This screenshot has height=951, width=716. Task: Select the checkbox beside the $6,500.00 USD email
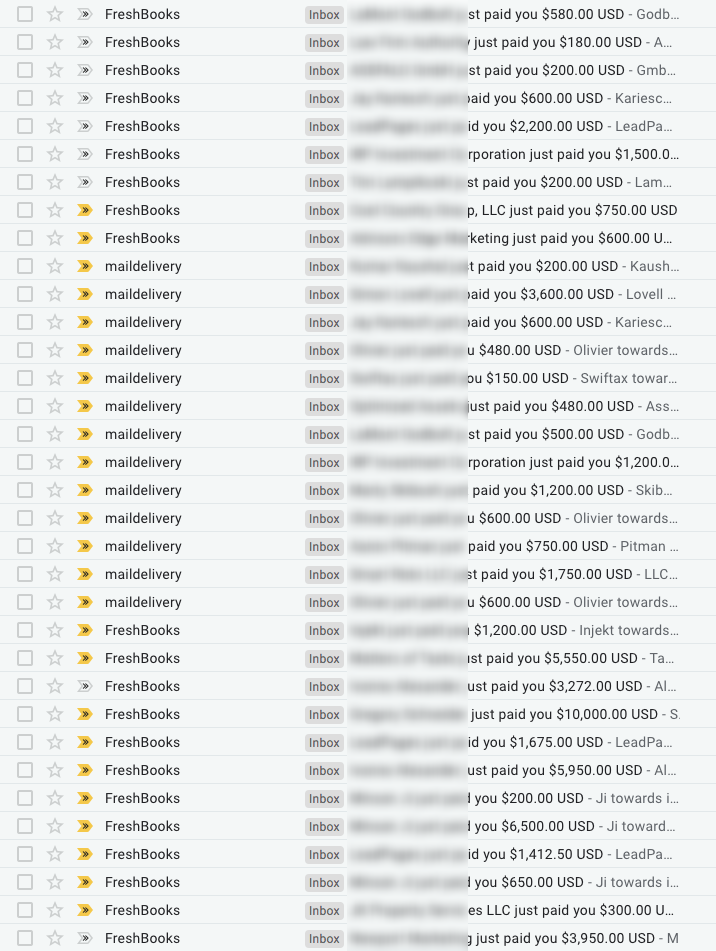pos(25,826)
